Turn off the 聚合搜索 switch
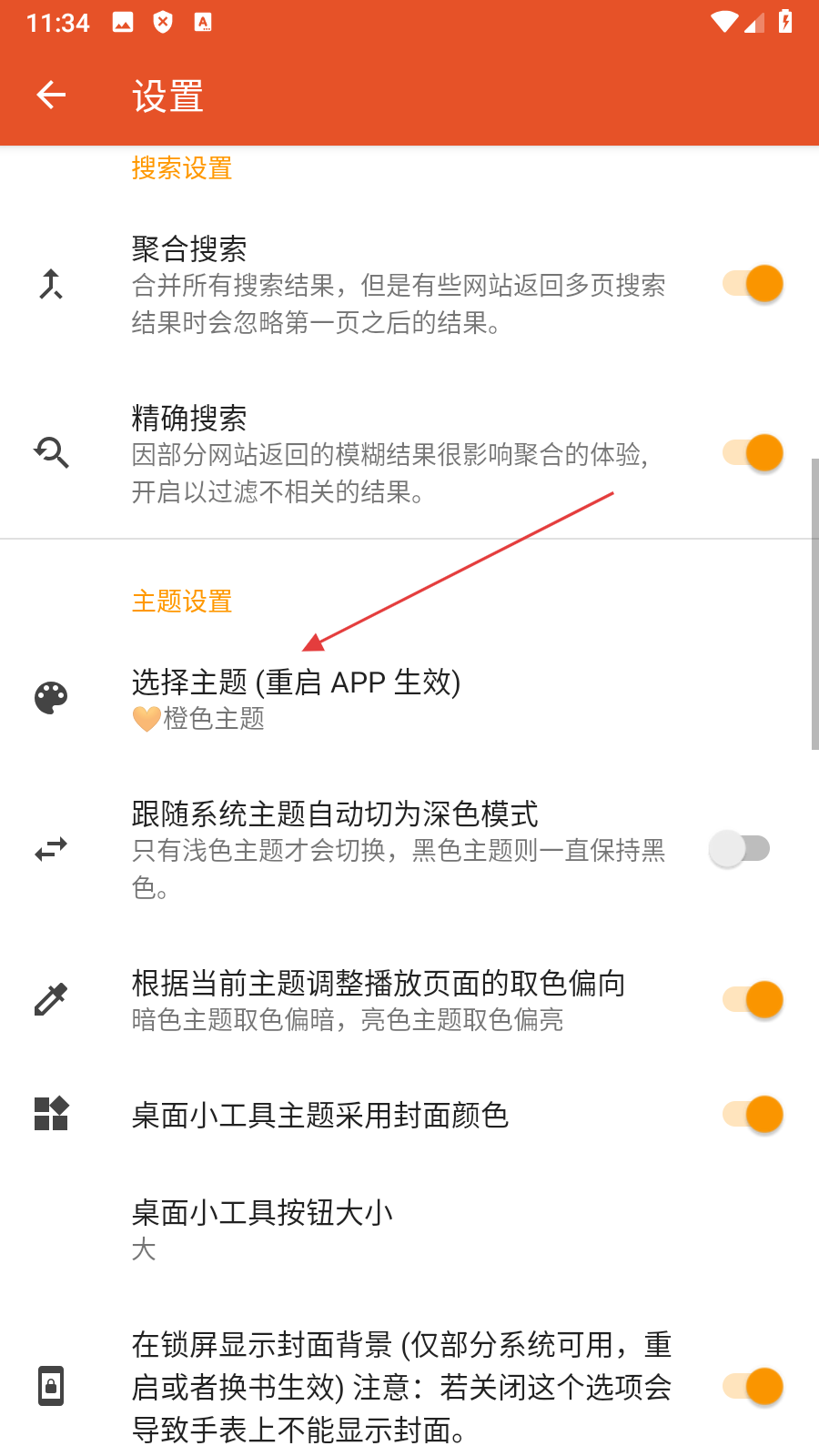The image size is (819, 1456). 753,284
